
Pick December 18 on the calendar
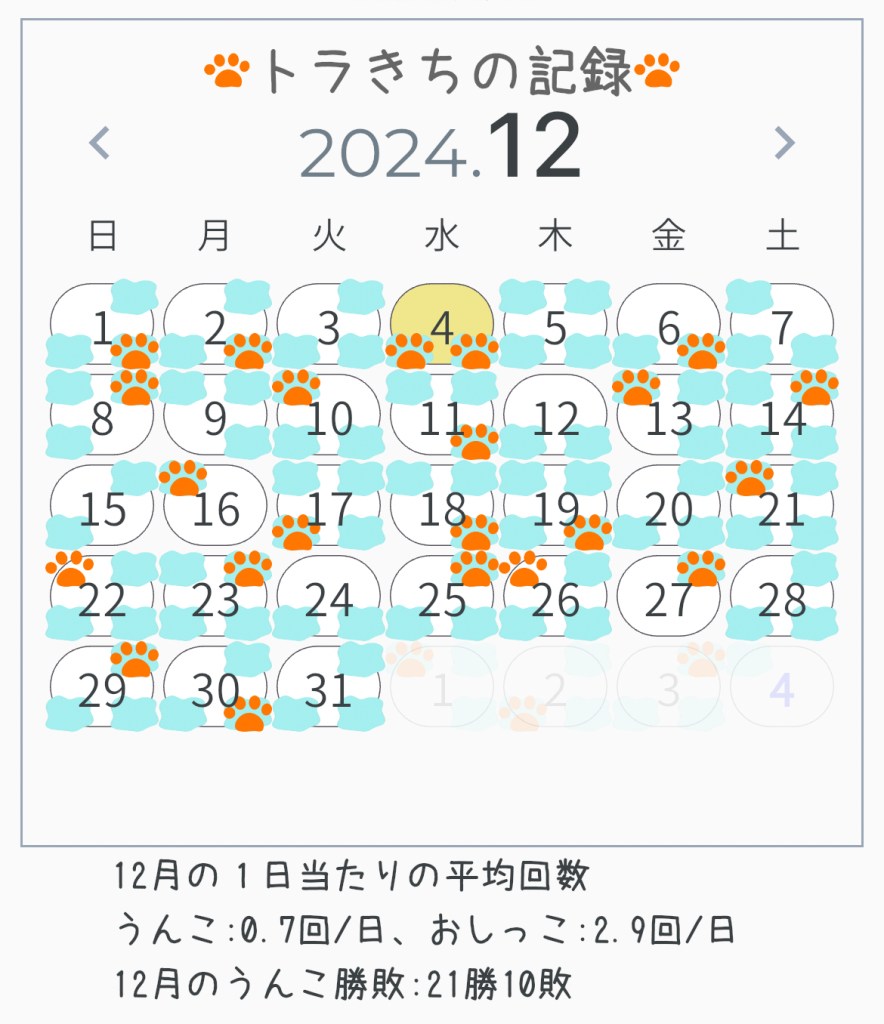coord(442,507)
